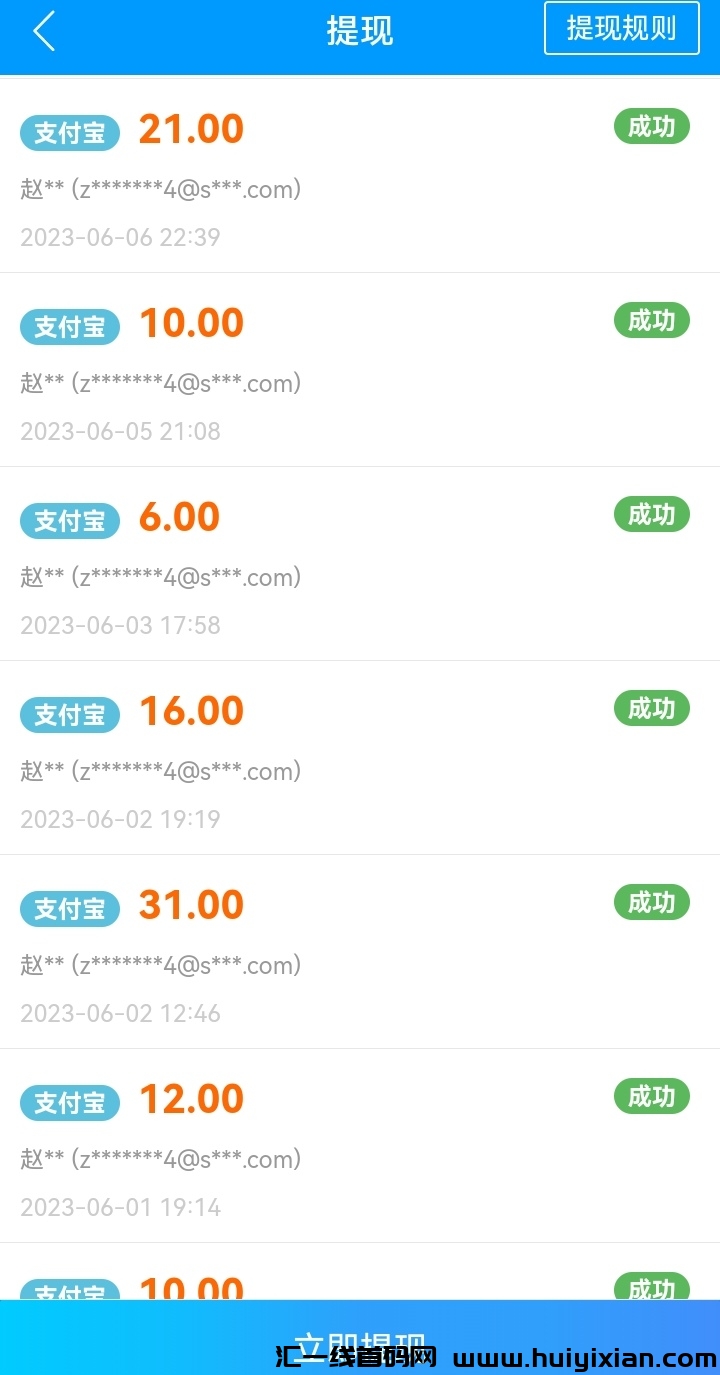Go back using the top-left arrow

44,31
